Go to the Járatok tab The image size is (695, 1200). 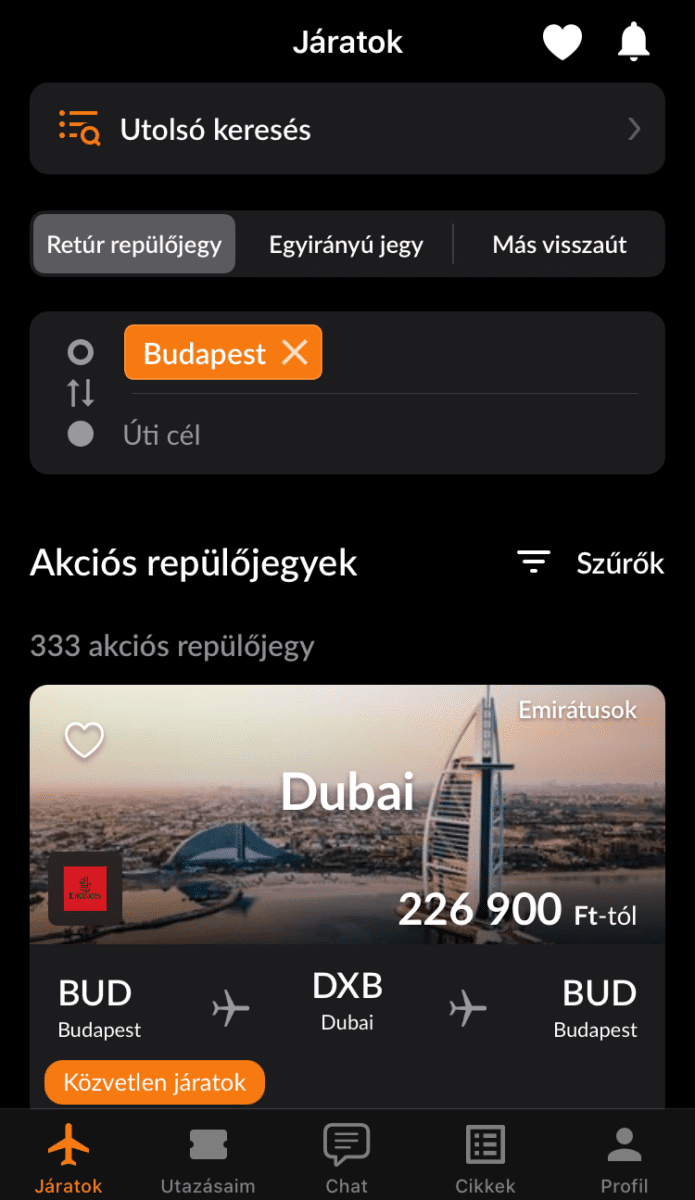[x=68, y=1158]
